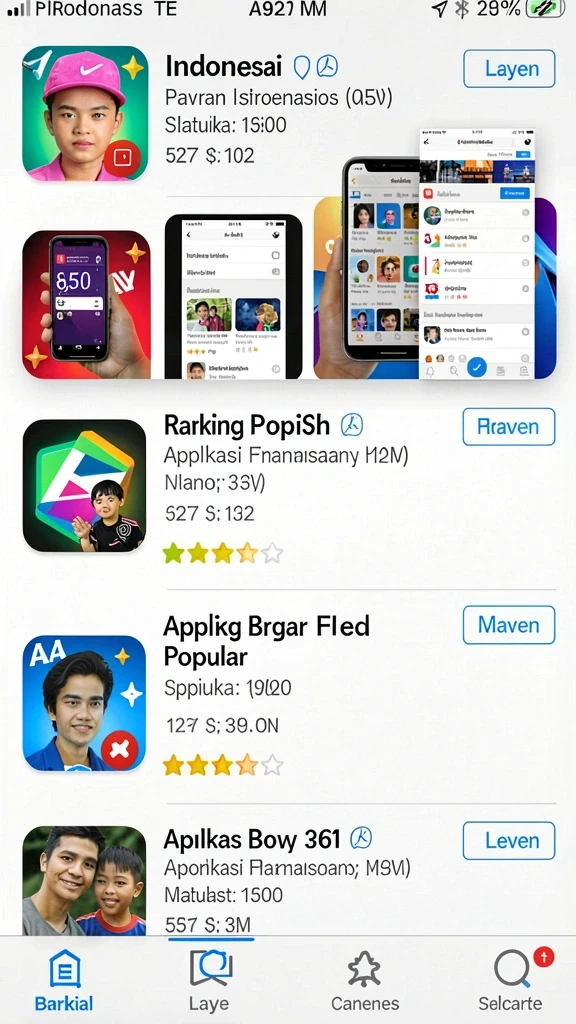Image resolution: width=576 pixels, height=1024 pixels.
Task: Open the Selcarte search tab
Action: click(510, 981)
